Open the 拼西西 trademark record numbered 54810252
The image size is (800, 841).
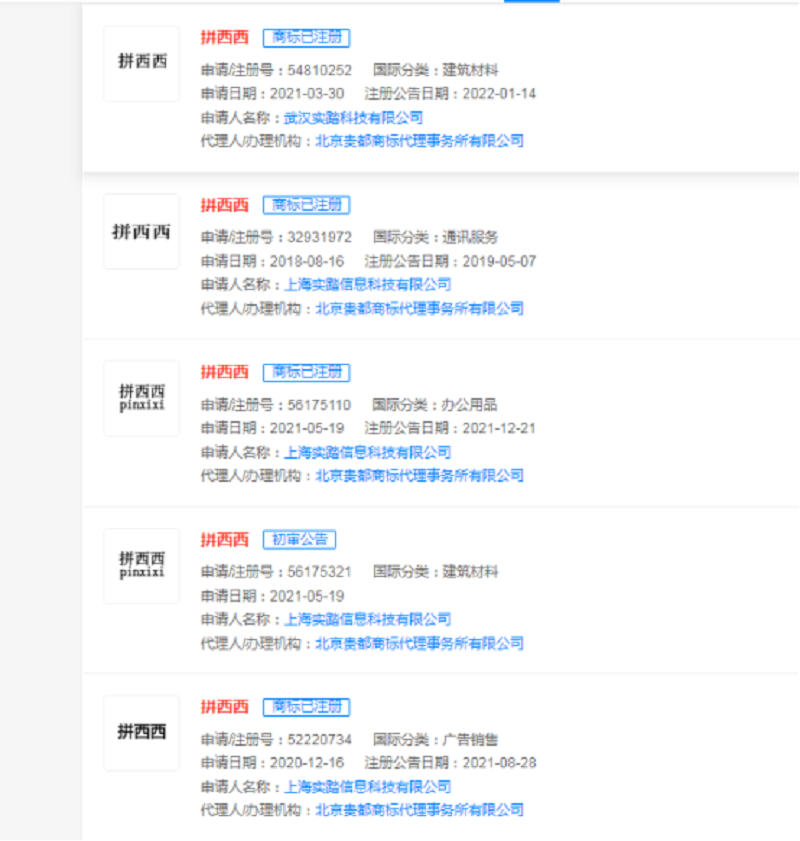224,38
